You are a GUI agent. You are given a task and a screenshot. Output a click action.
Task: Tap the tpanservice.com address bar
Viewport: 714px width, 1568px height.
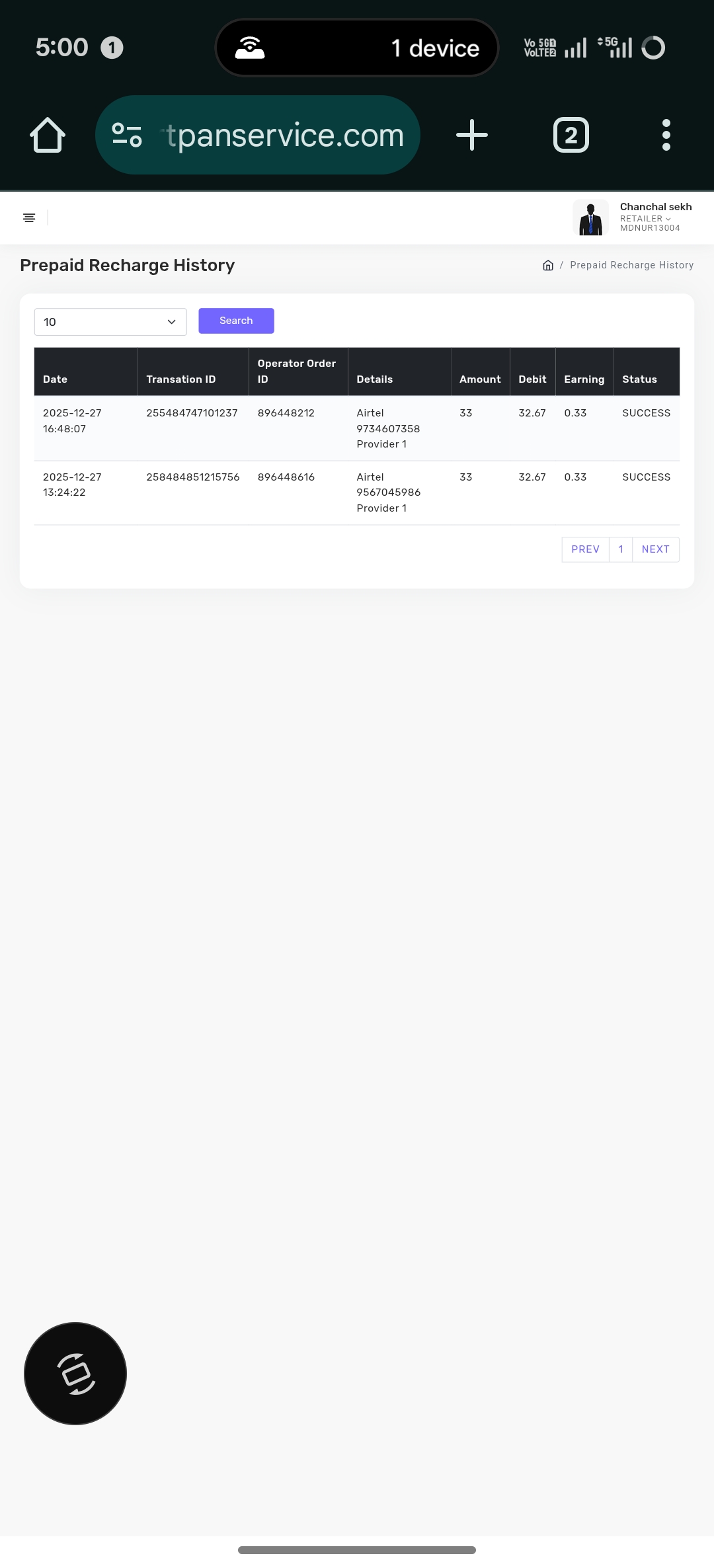pyautogui.click(x=284, y=136)
